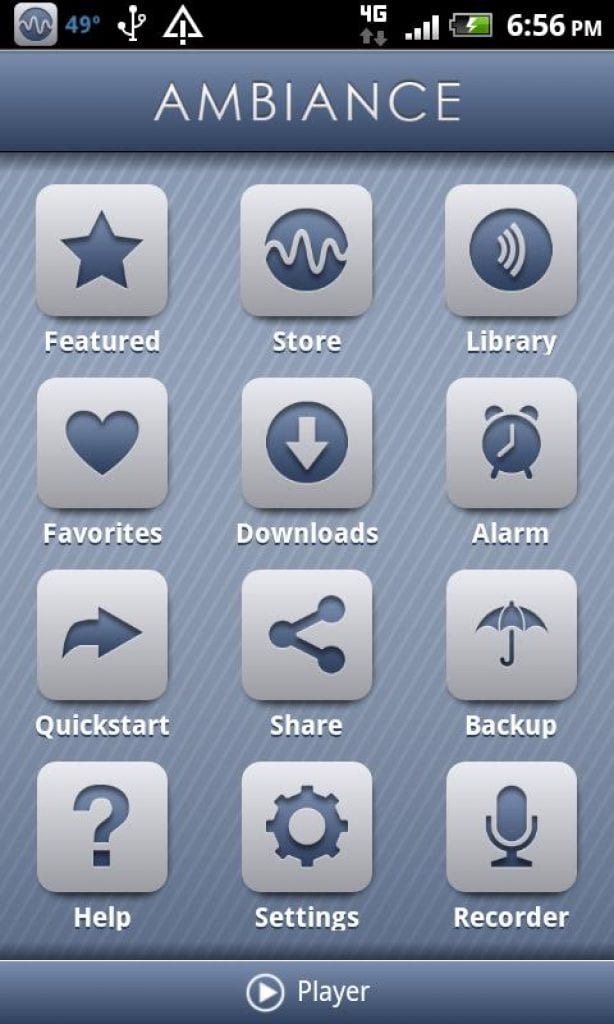Open the Featured section
The height and width of the screenshot is (1024, 614).
tap(101, 251)
